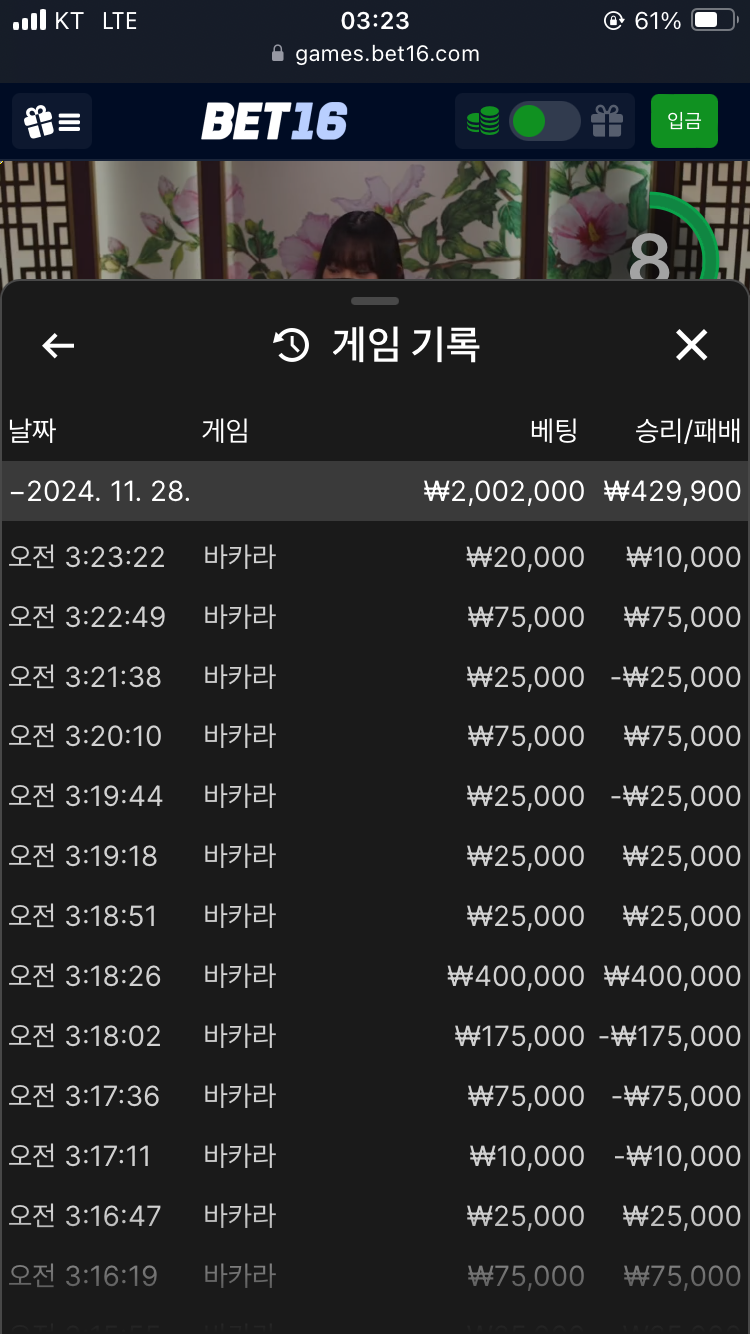Viewport: 750px width, 1334px height.
Task: Close the game history panel
Action: coord(691,346)
